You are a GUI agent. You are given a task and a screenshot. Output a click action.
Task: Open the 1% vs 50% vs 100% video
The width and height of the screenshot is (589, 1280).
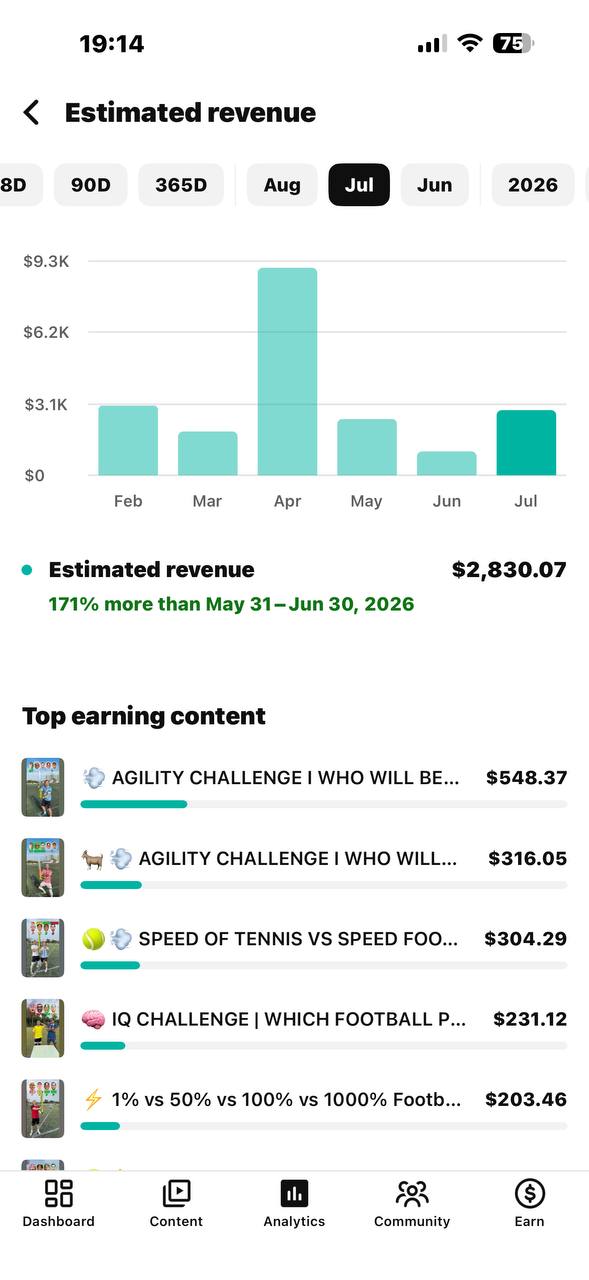coord(294,1108)
